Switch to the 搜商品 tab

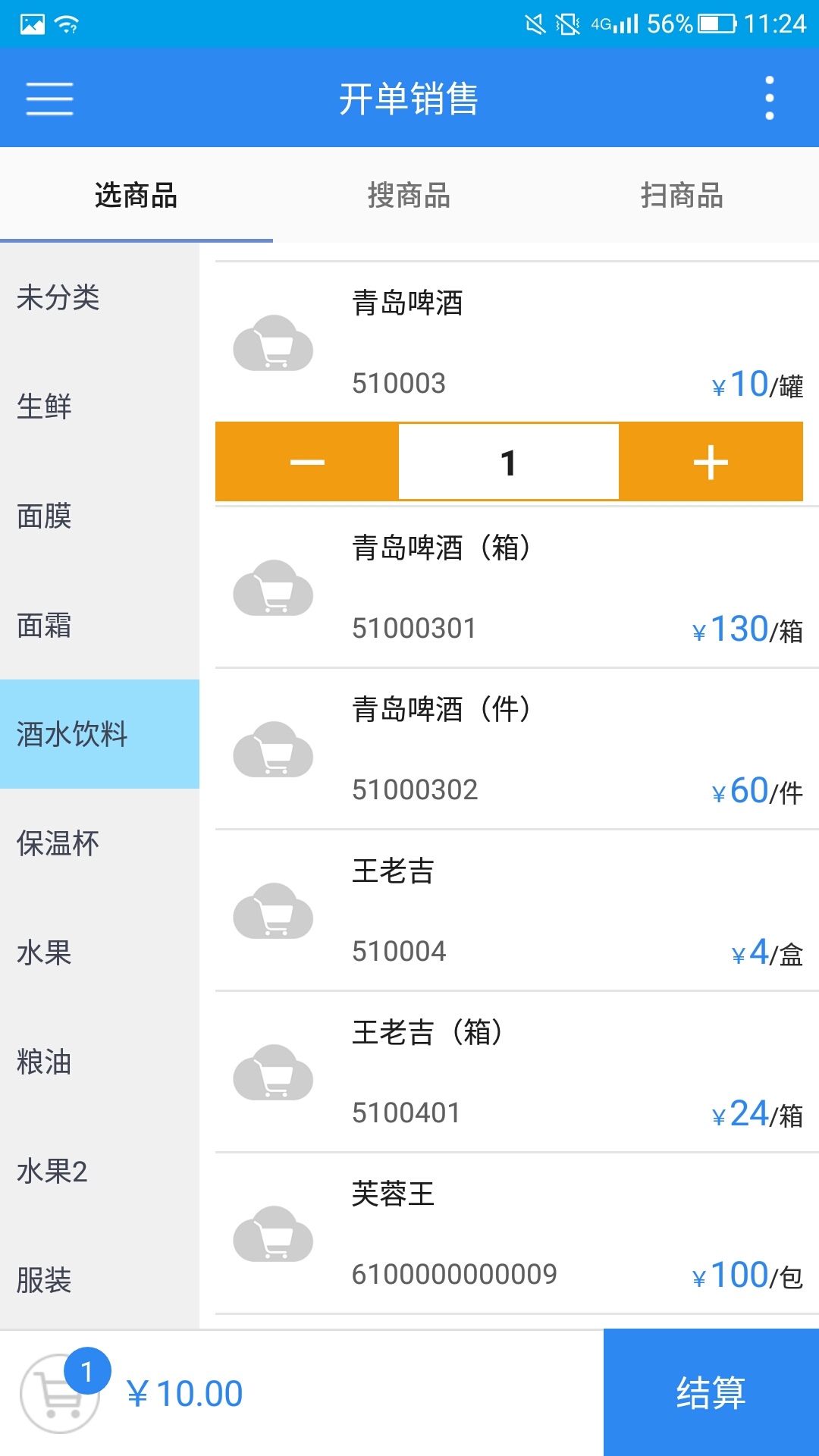(x=409, y=196)
